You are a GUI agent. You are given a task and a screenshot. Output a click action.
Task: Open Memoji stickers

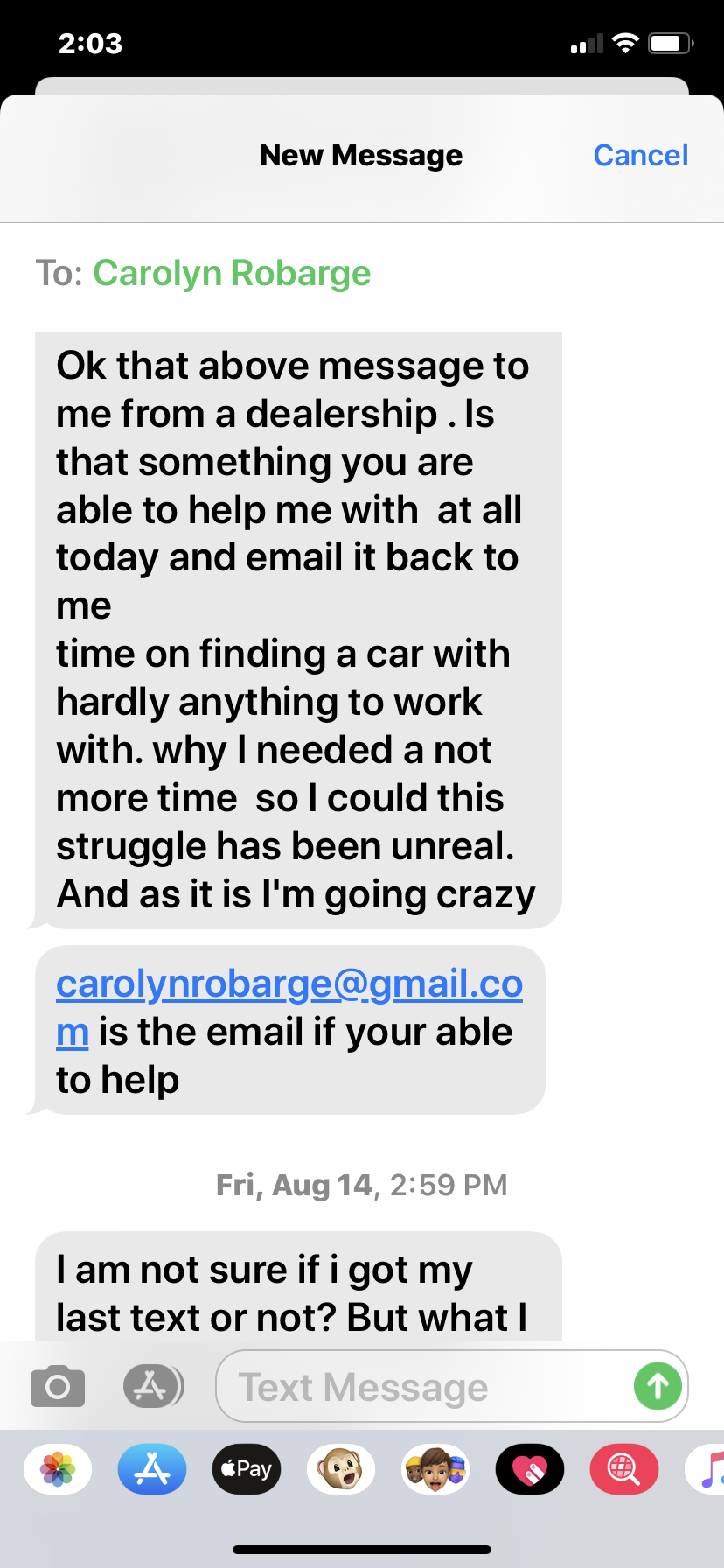(x=435, y=1469)
